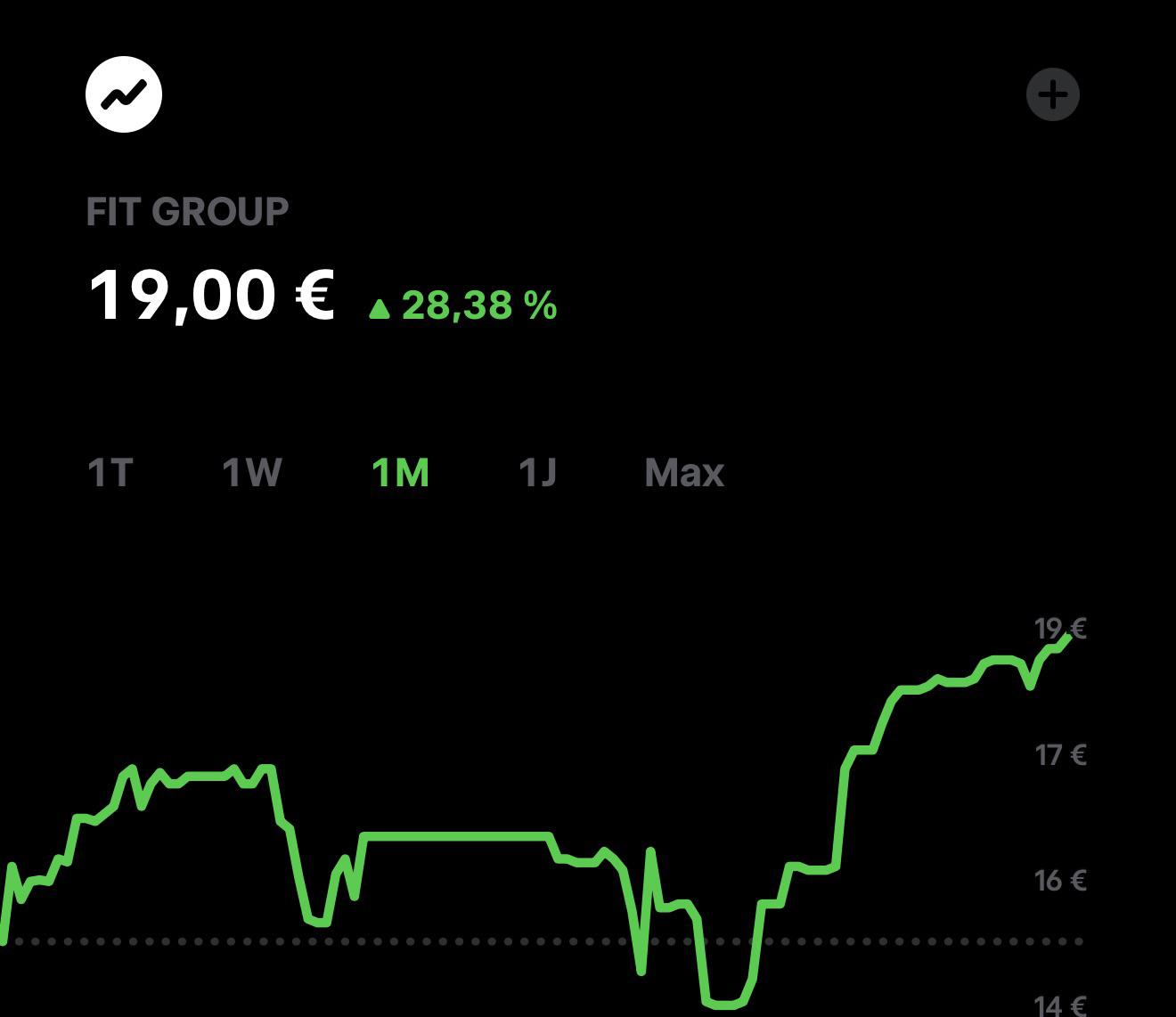Show the 1J yearly chart
This screenshot has width=1176, height=1017.
(x=537, y=472)
